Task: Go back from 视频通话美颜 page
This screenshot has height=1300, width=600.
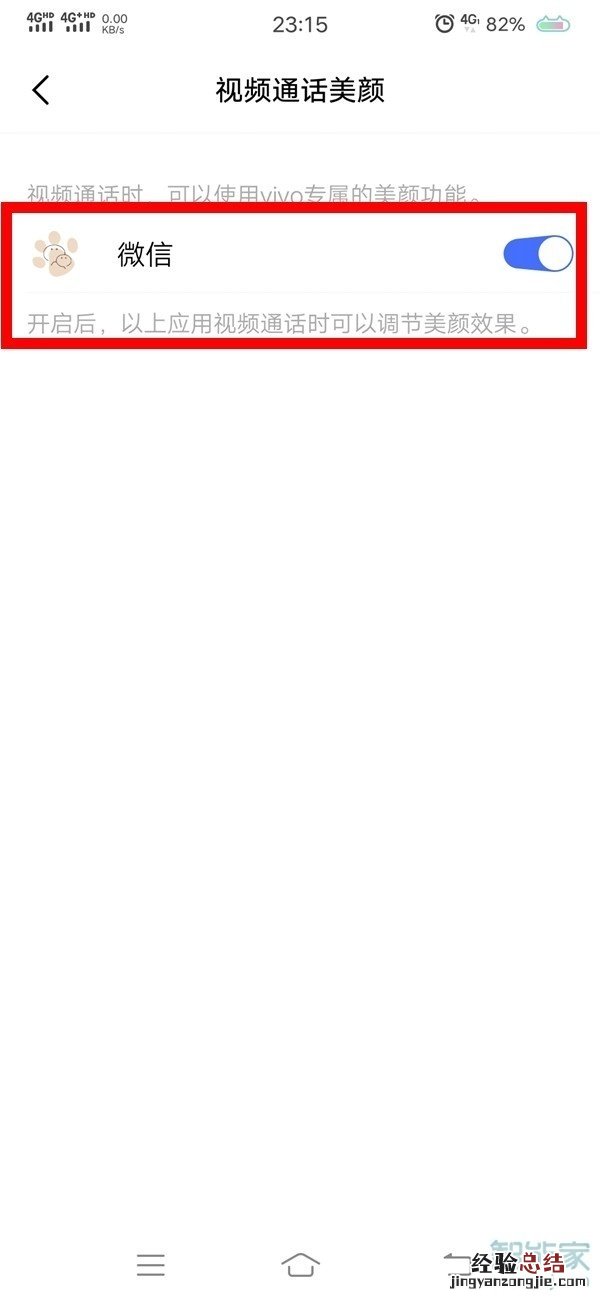Action: [x=40, y=90]
